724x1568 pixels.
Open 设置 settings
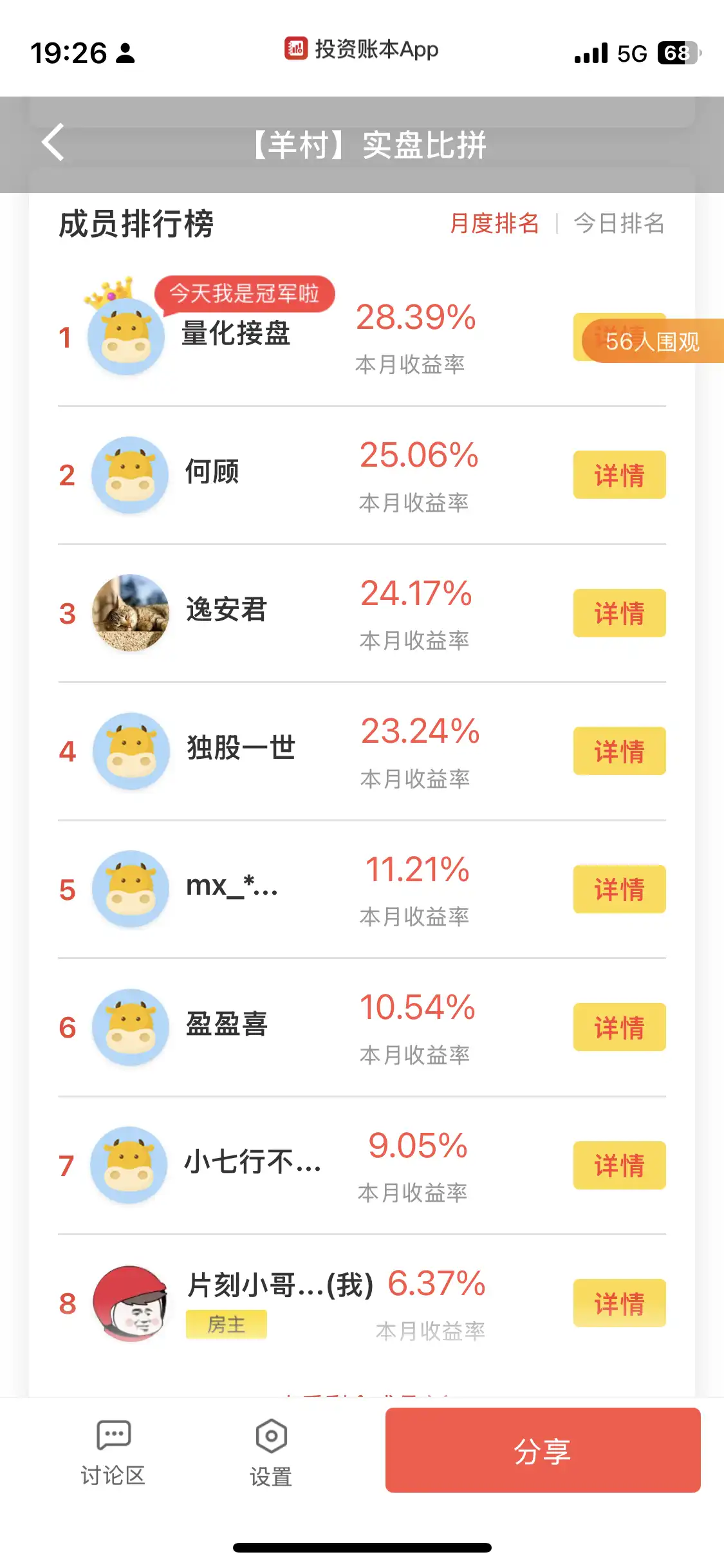pos(271,1452)
